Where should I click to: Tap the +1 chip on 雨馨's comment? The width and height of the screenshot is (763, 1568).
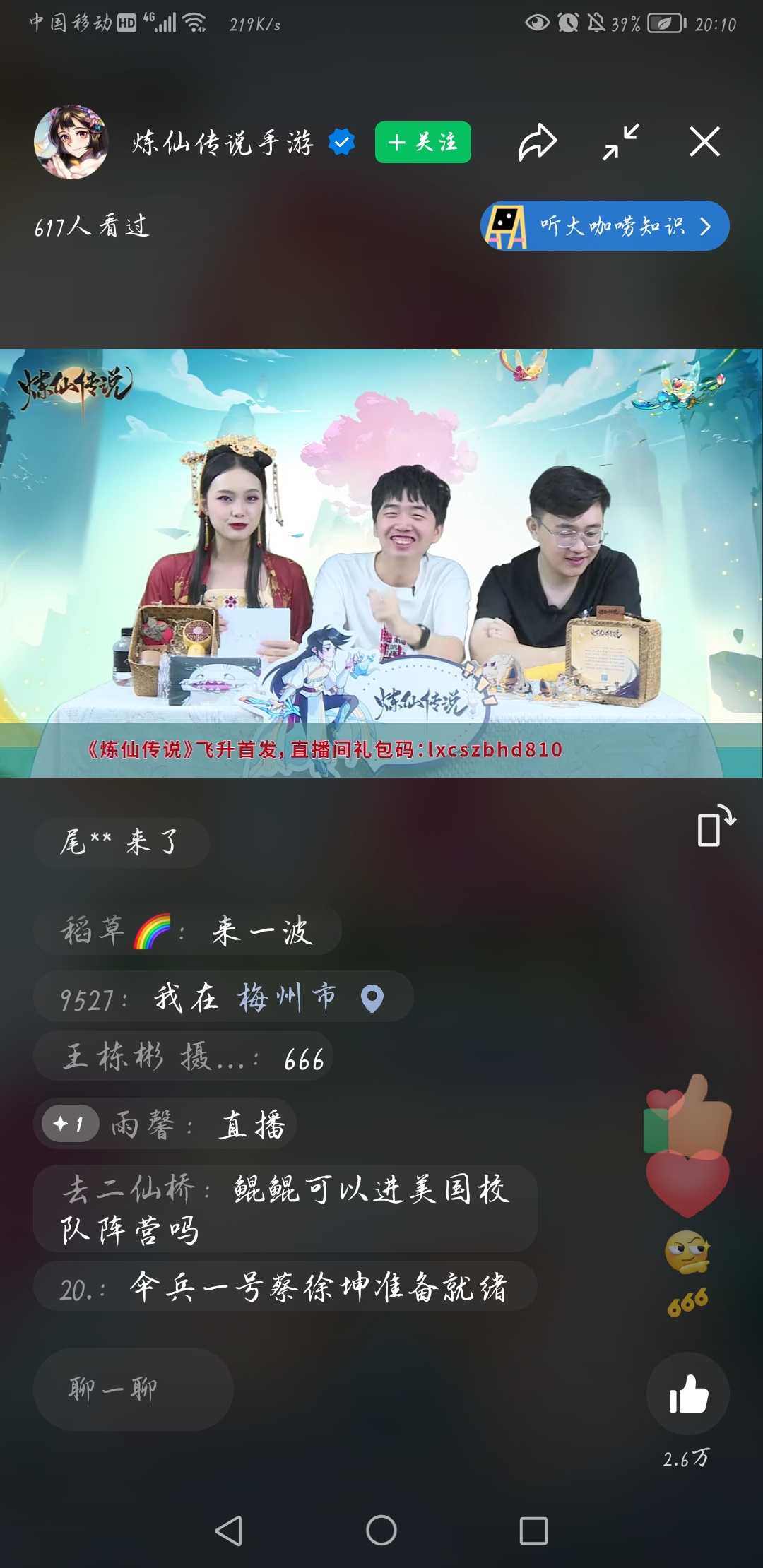pos(70,1123)
